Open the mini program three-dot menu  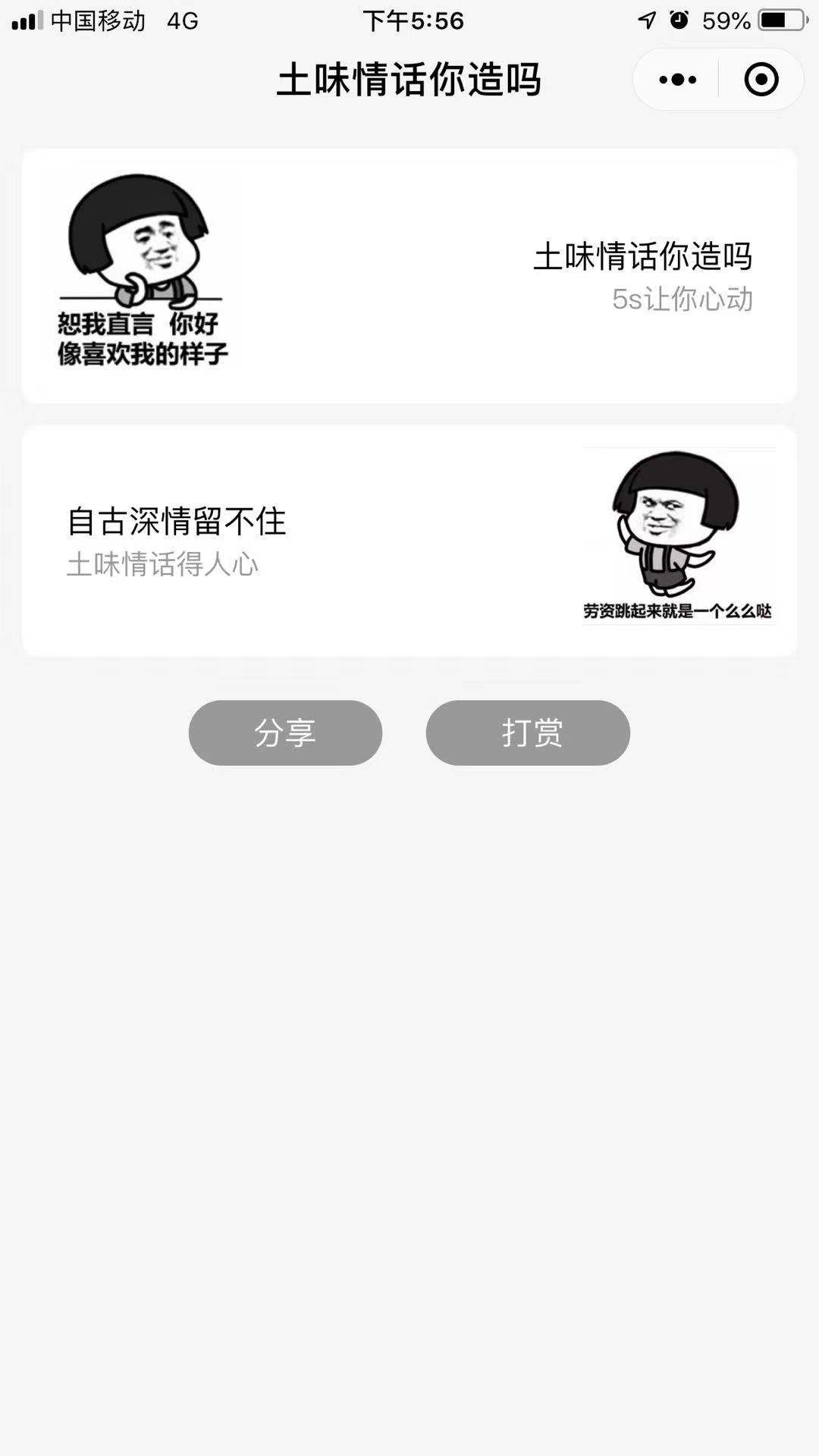677,80
